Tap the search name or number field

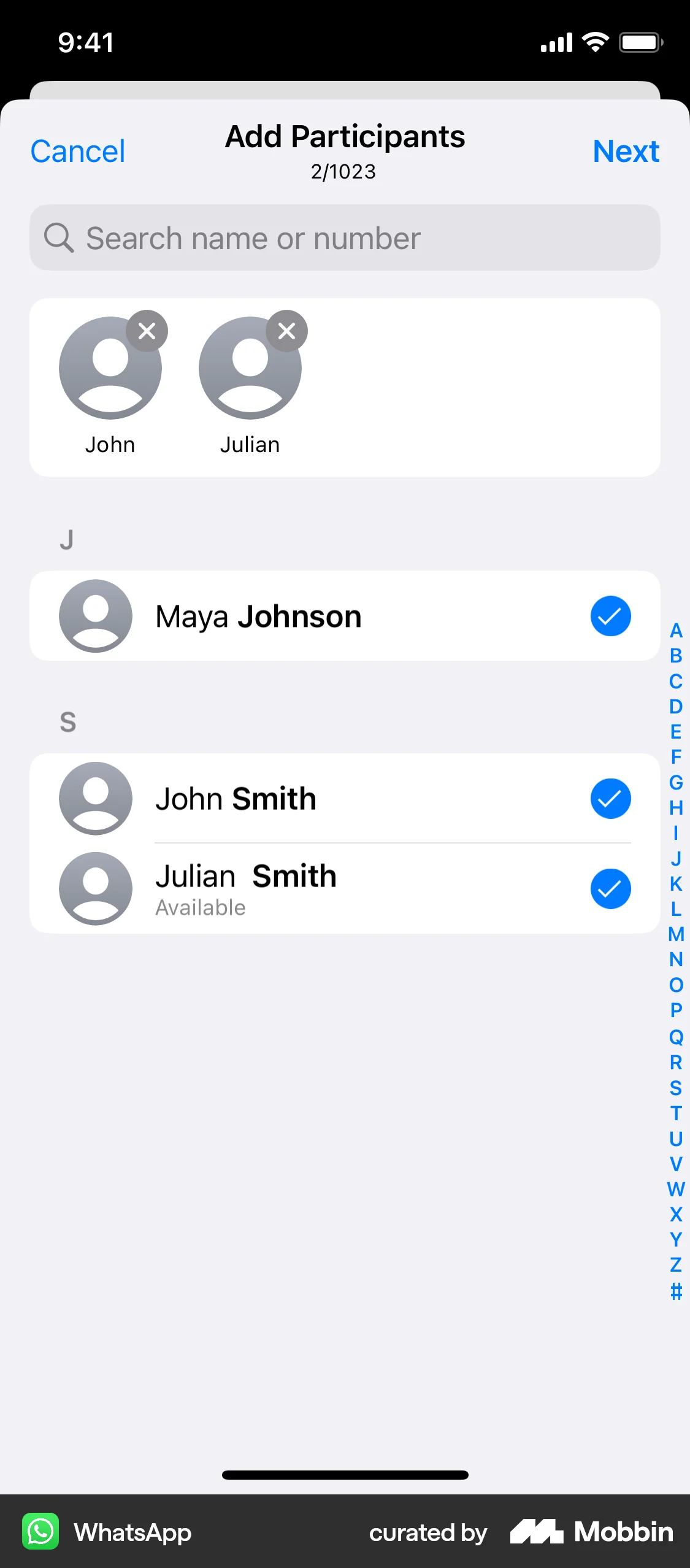click(x=345, y=237)
